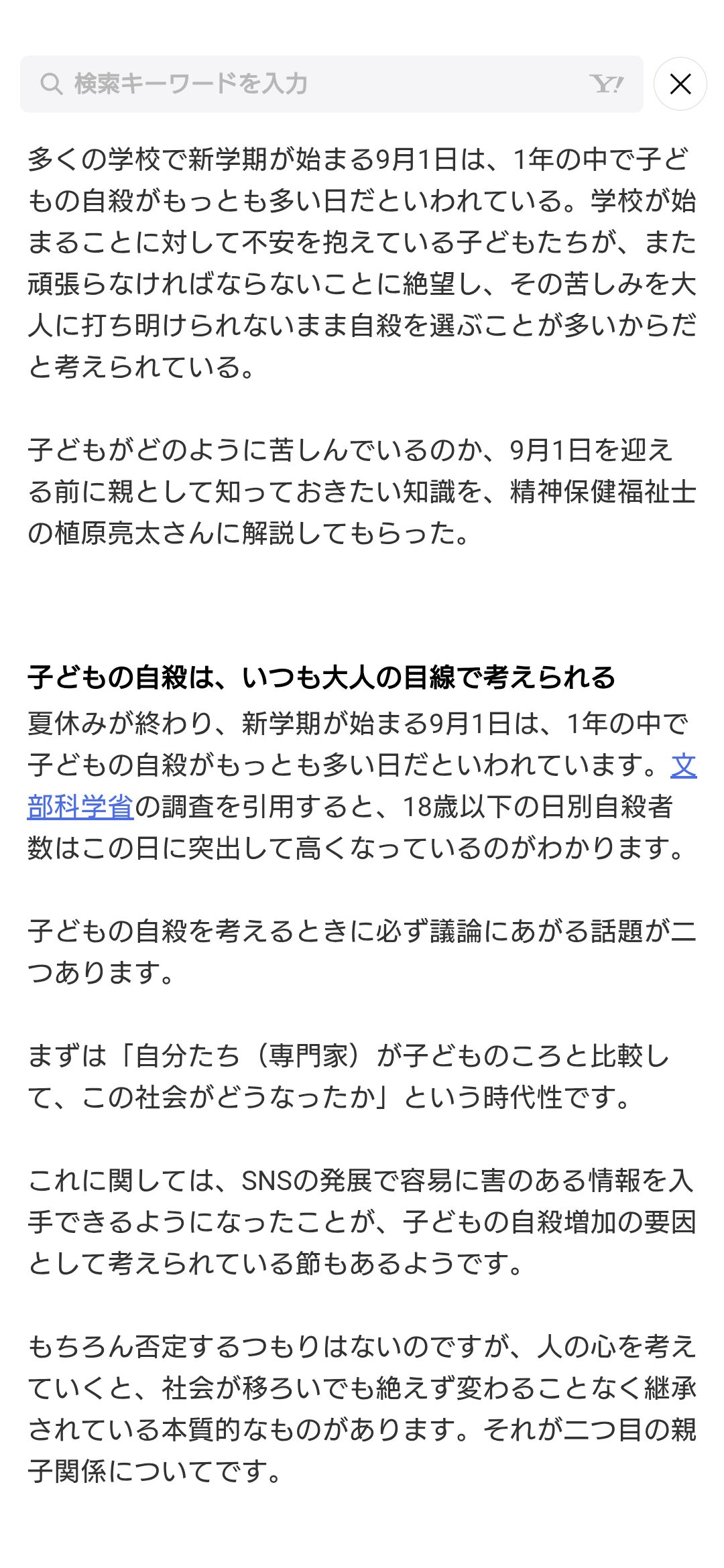Open the 文部科学省 link

(80, 806)
